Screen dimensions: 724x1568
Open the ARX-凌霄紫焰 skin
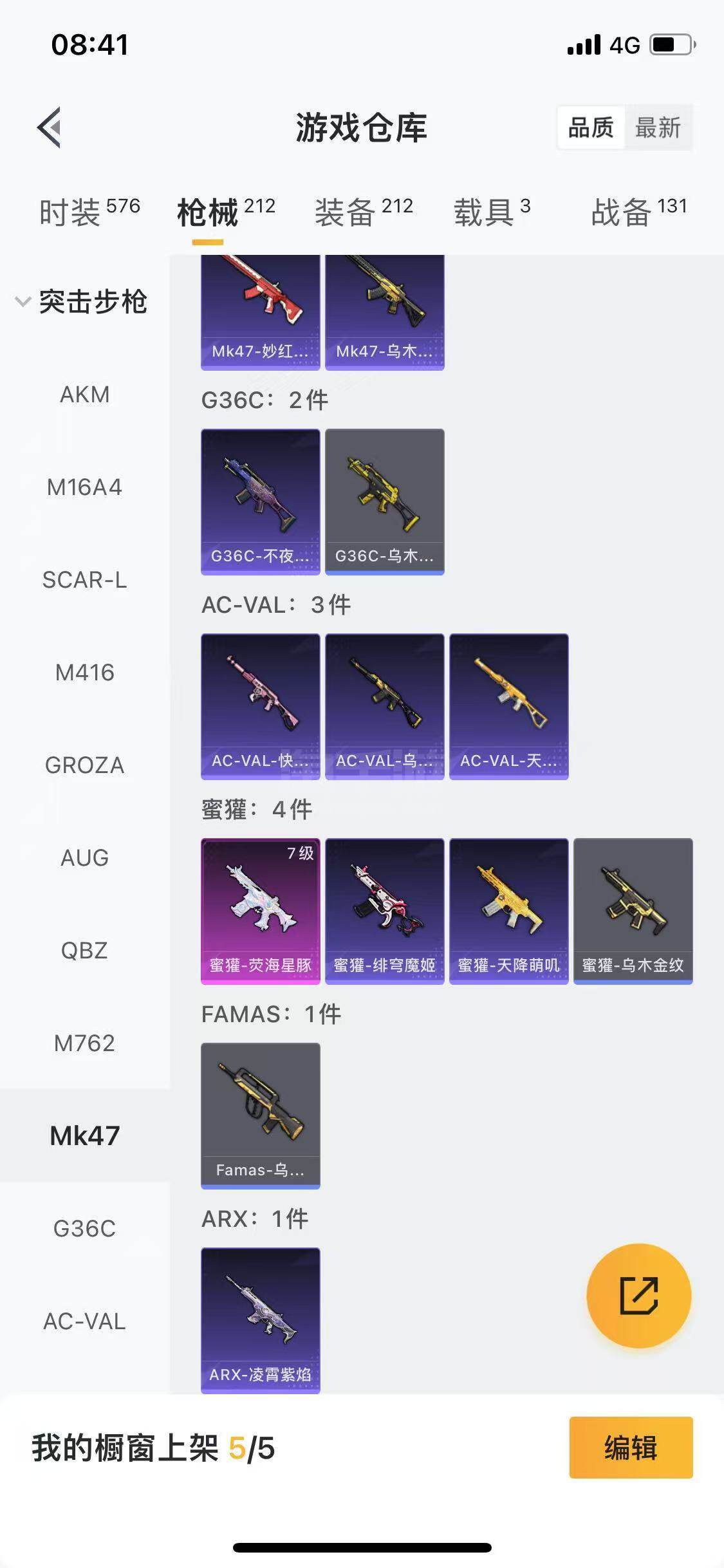(261, 1320)
